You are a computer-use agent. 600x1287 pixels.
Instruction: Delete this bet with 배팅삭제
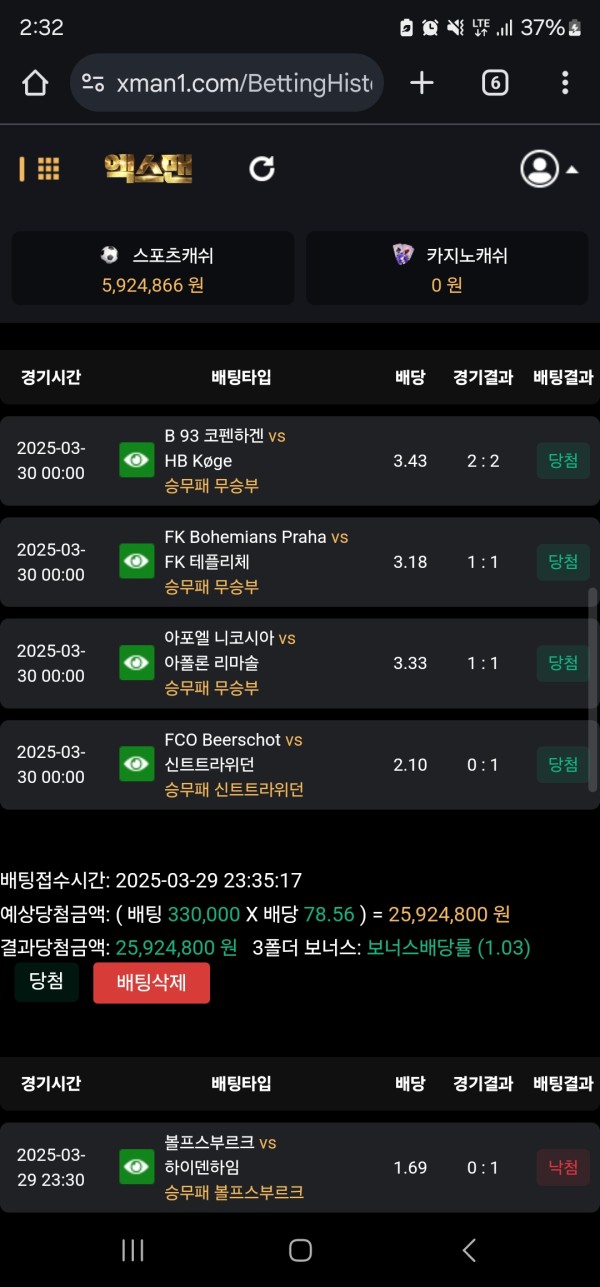click(151, 983)
